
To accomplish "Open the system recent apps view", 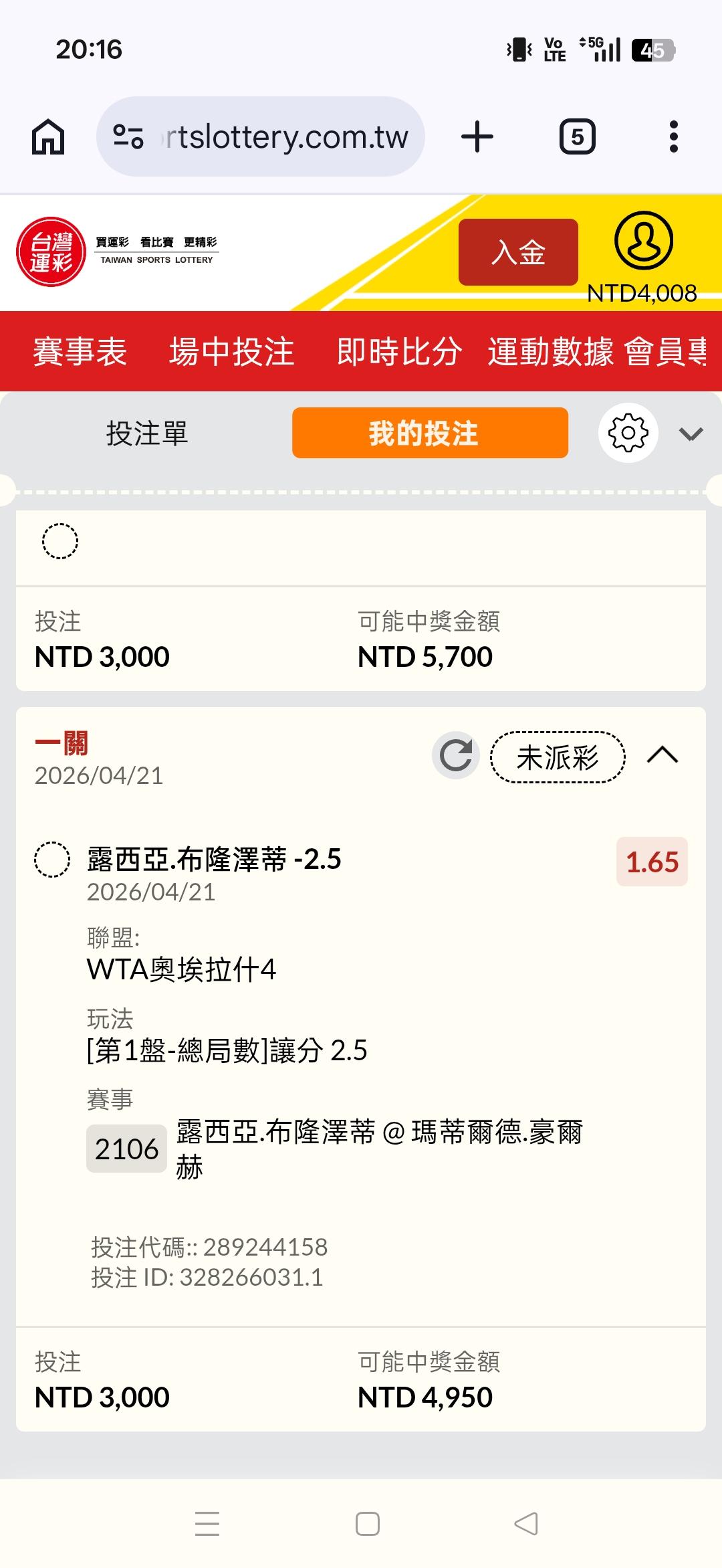I will [x=207, y=1524].
